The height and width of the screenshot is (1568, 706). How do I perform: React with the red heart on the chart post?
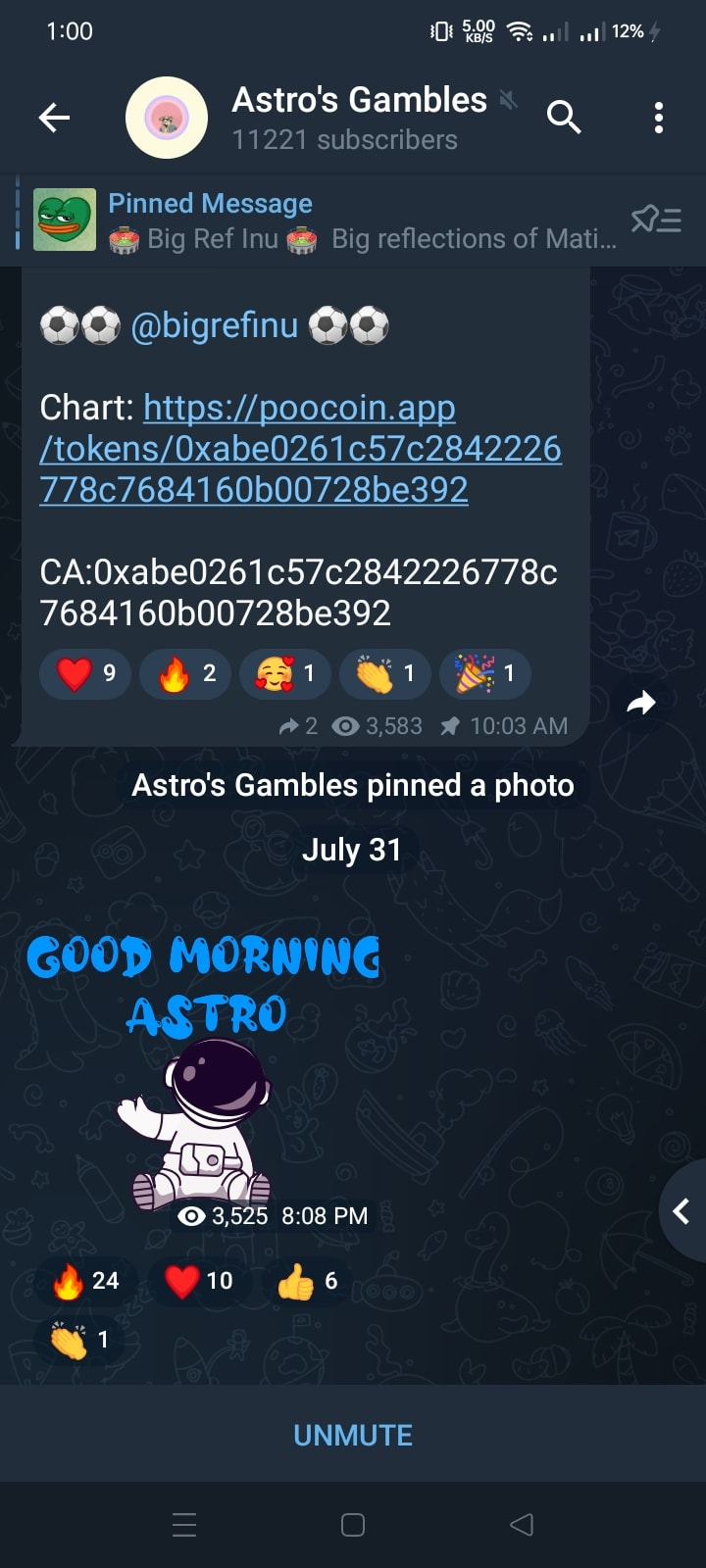tap(85, 673)
